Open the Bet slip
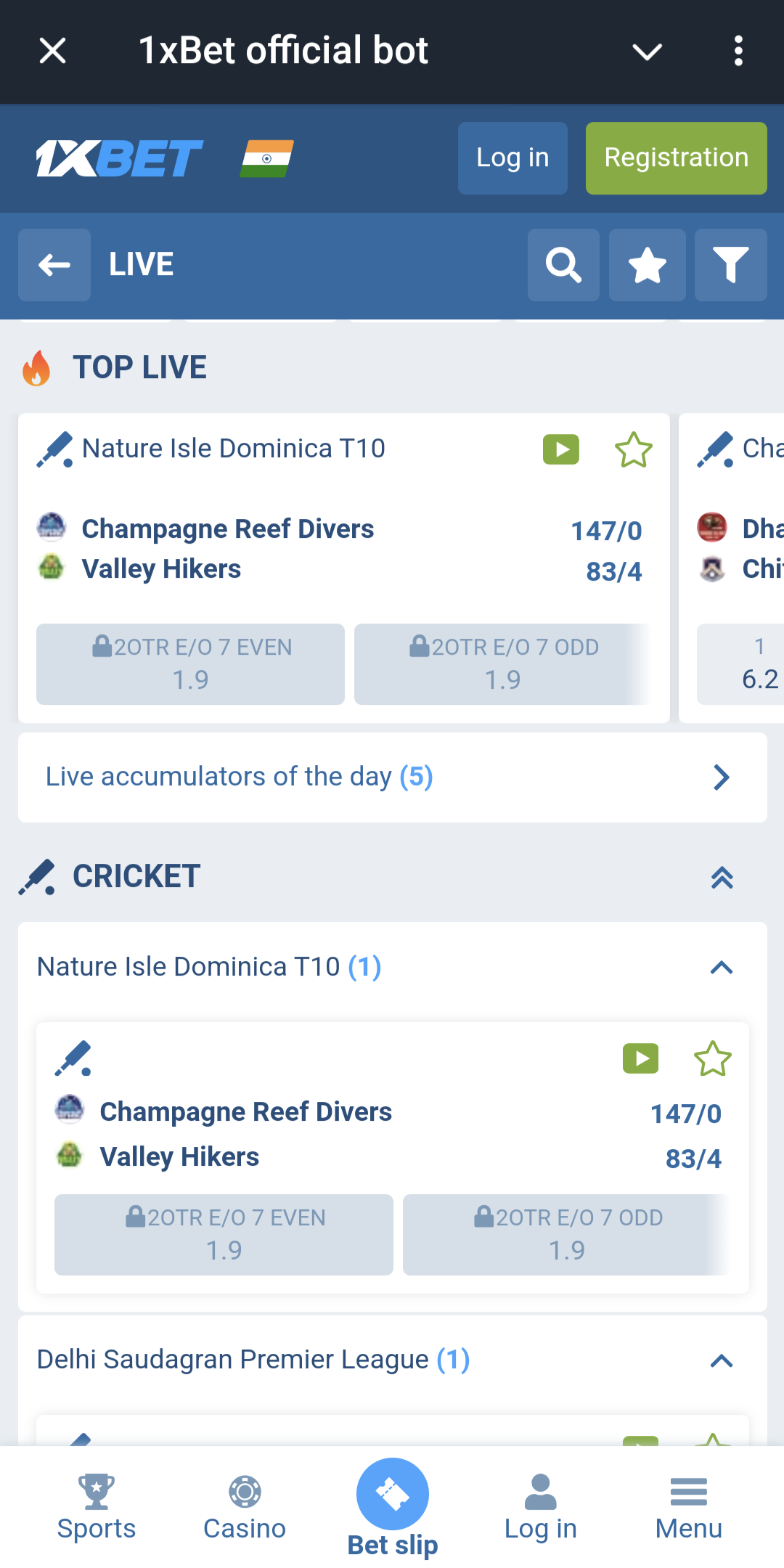Screen dimensions: 784x1568 tap(393, 1508)
